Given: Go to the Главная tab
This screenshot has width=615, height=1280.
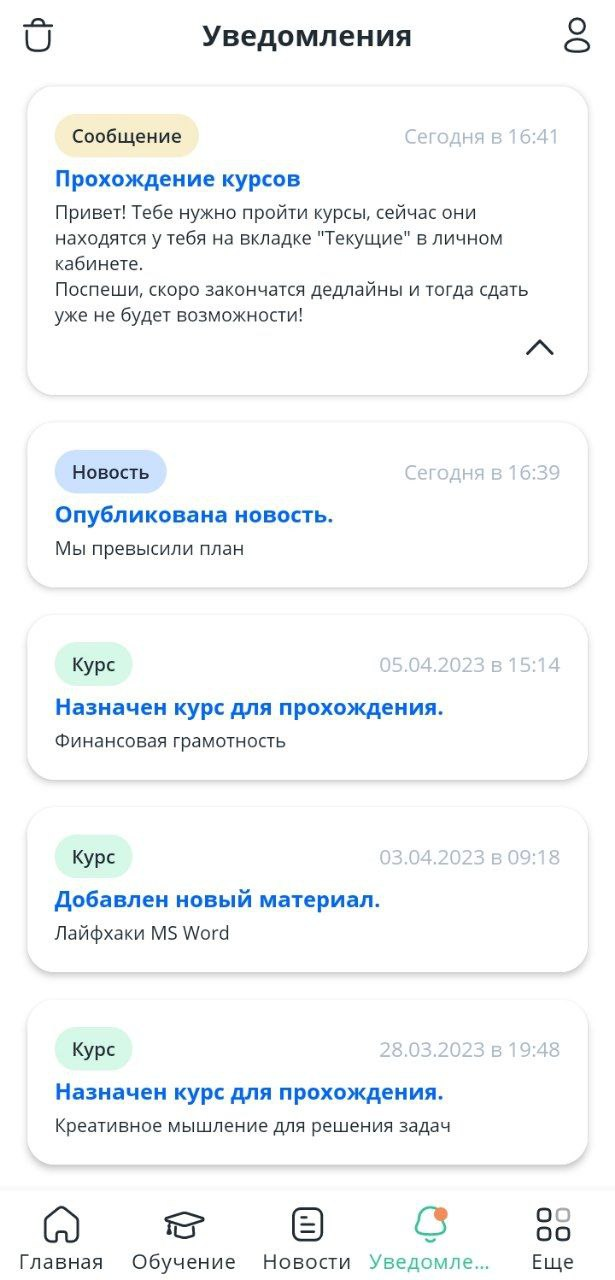Looking at the screenshot, I should 61,1238.
